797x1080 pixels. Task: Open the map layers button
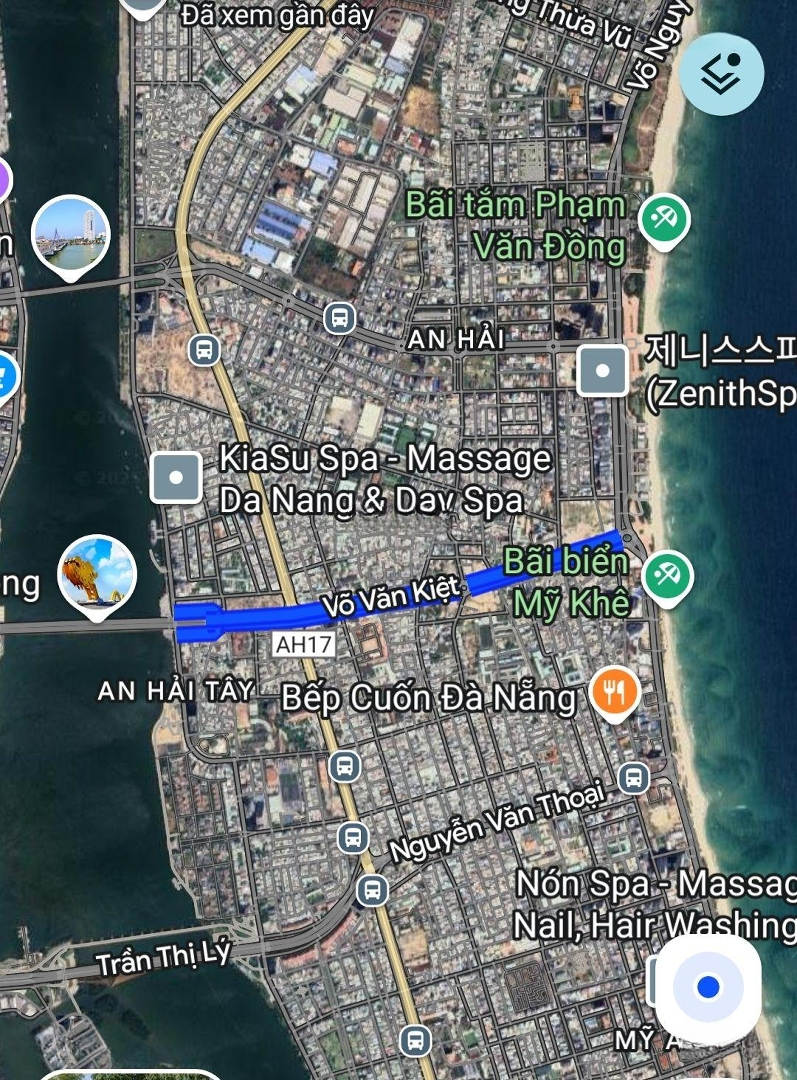(722, 74)
